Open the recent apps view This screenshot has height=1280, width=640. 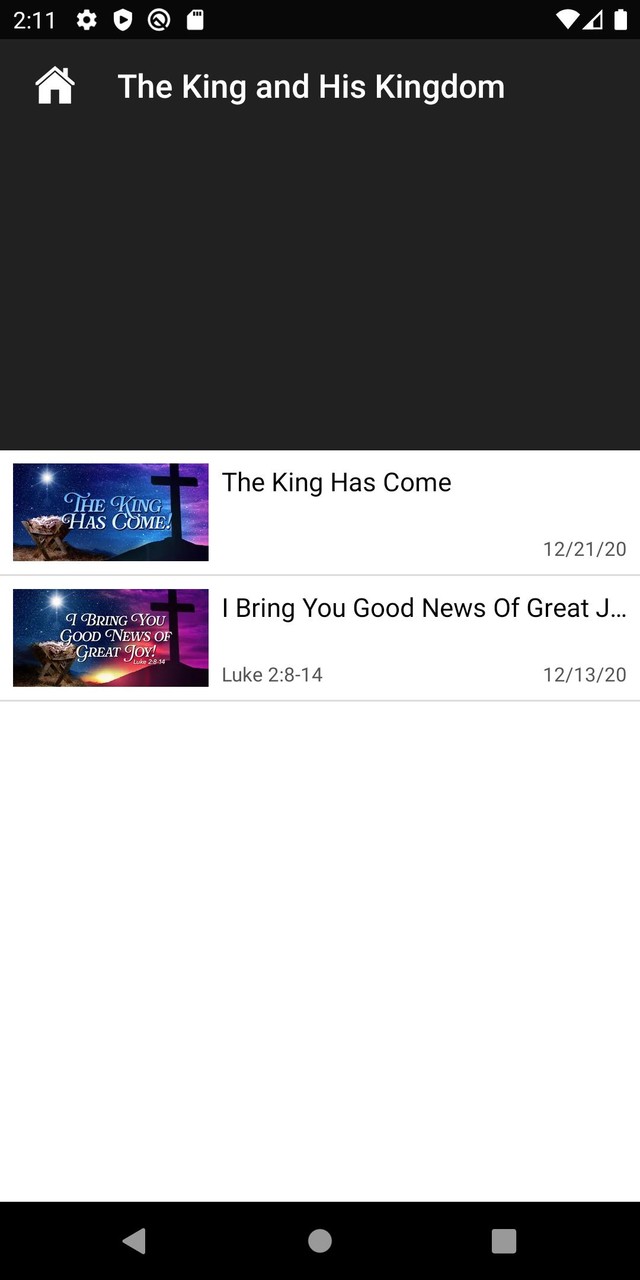504,1241
